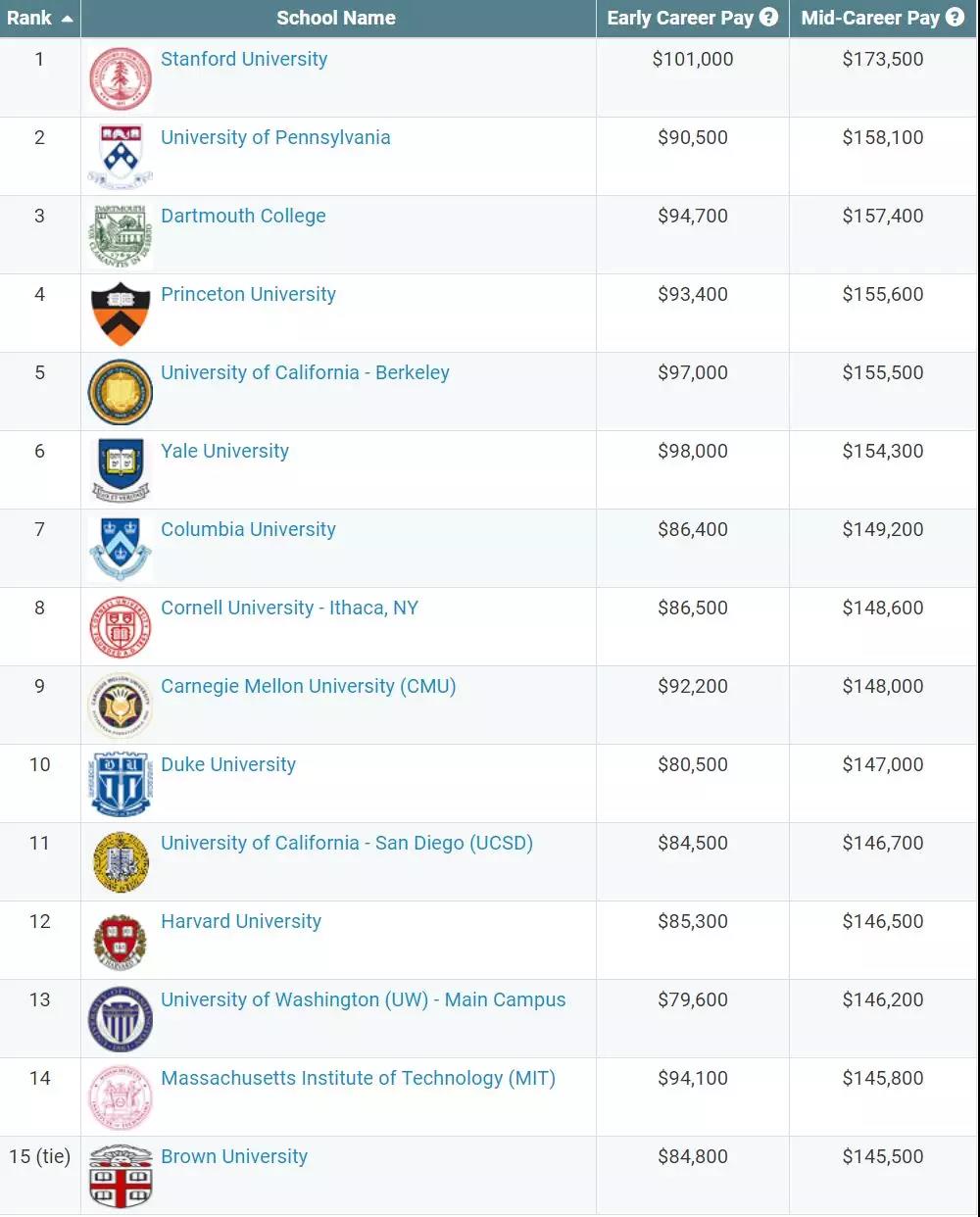Show the Early Career Pay help tooltip
This screenshot has height=1217, width=980.
tap(769, 18)
